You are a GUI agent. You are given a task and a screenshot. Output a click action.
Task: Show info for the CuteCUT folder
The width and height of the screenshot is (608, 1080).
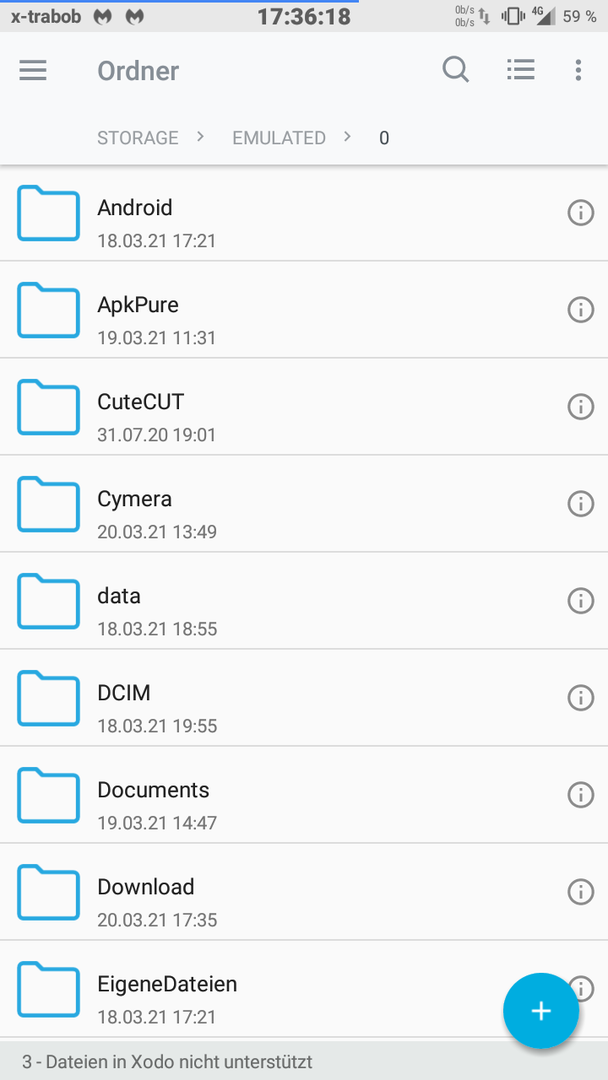click(580, 407)
